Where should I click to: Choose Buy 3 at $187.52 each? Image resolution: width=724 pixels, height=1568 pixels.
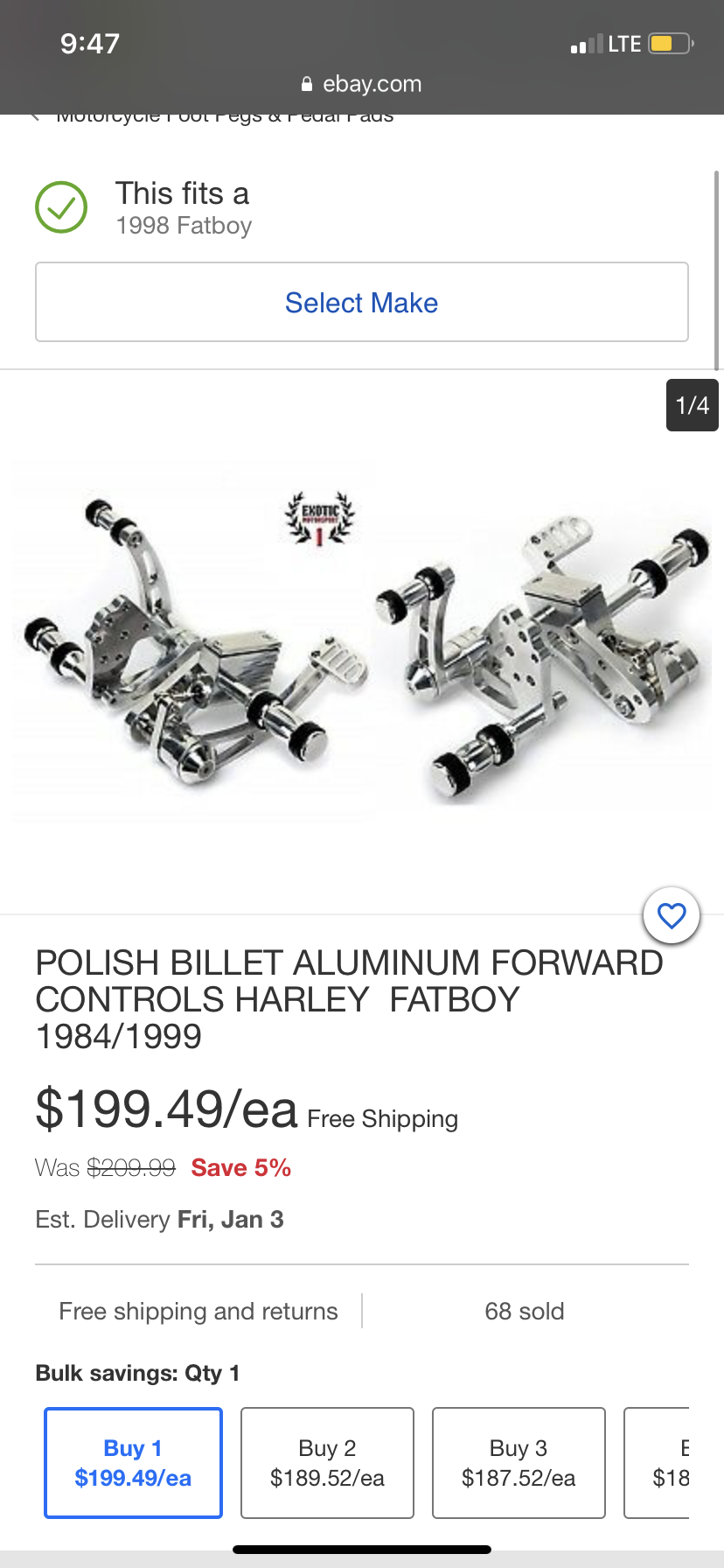click(x=519, y=1462)
